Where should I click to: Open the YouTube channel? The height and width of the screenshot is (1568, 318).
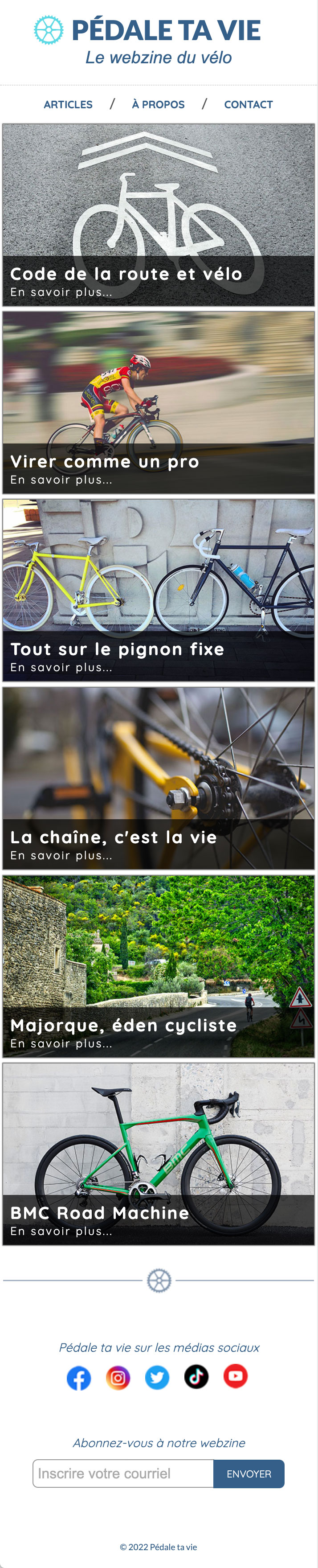pyautogui.click(x=235, y=1377)
